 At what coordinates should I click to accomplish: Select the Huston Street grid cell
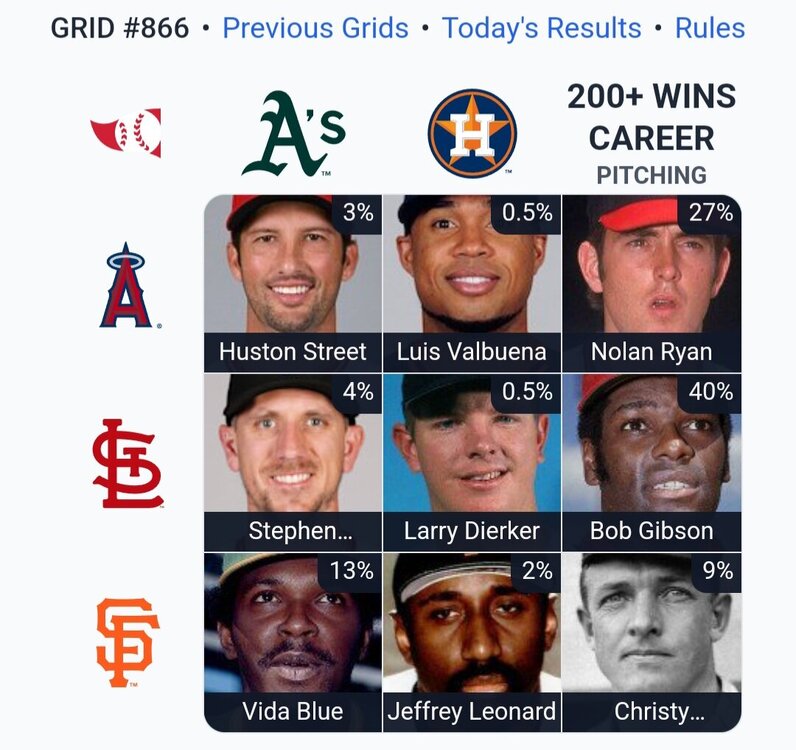pos(292,283)
